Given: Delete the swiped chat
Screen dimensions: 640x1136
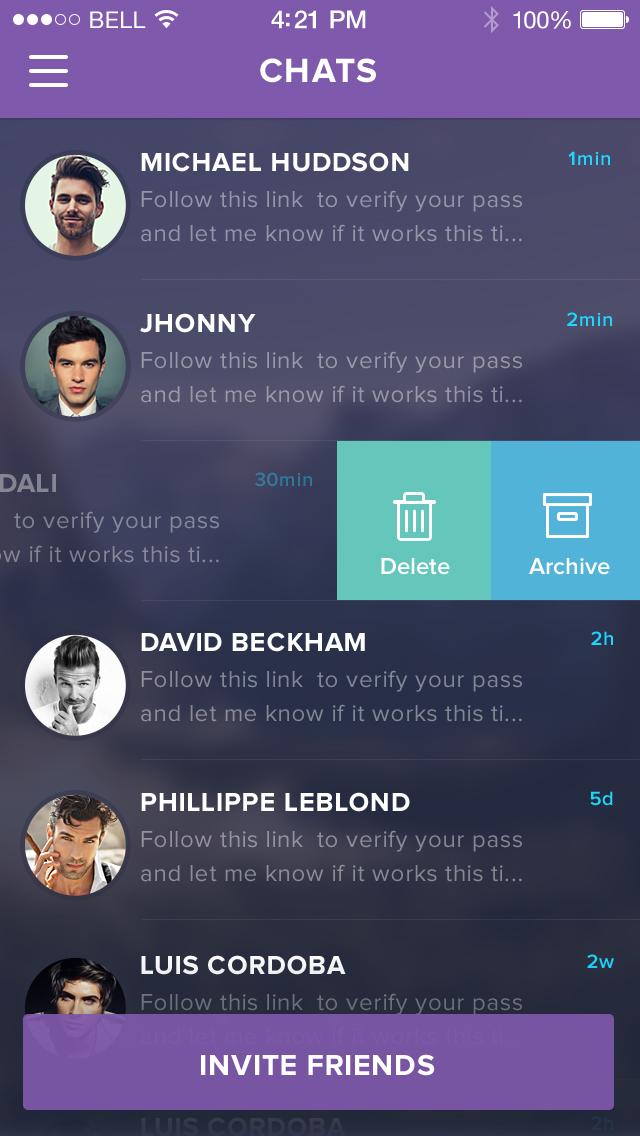Looking at the screenshot, I should 414,521.
